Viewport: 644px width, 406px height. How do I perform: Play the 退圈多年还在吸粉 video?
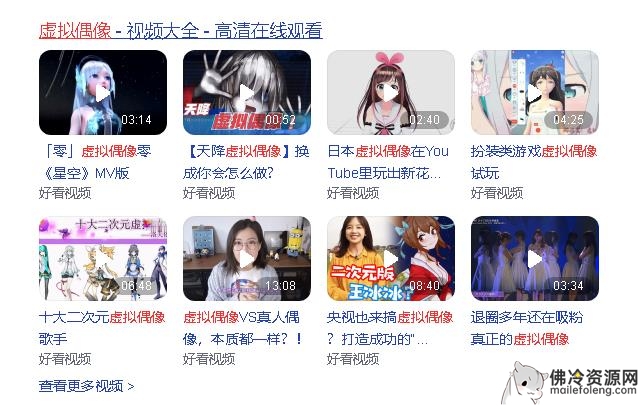[534, 259]
